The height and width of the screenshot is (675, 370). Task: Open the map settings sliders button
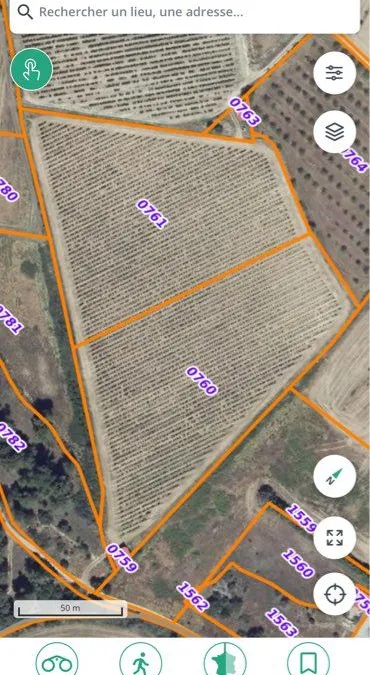click(335, 73)
